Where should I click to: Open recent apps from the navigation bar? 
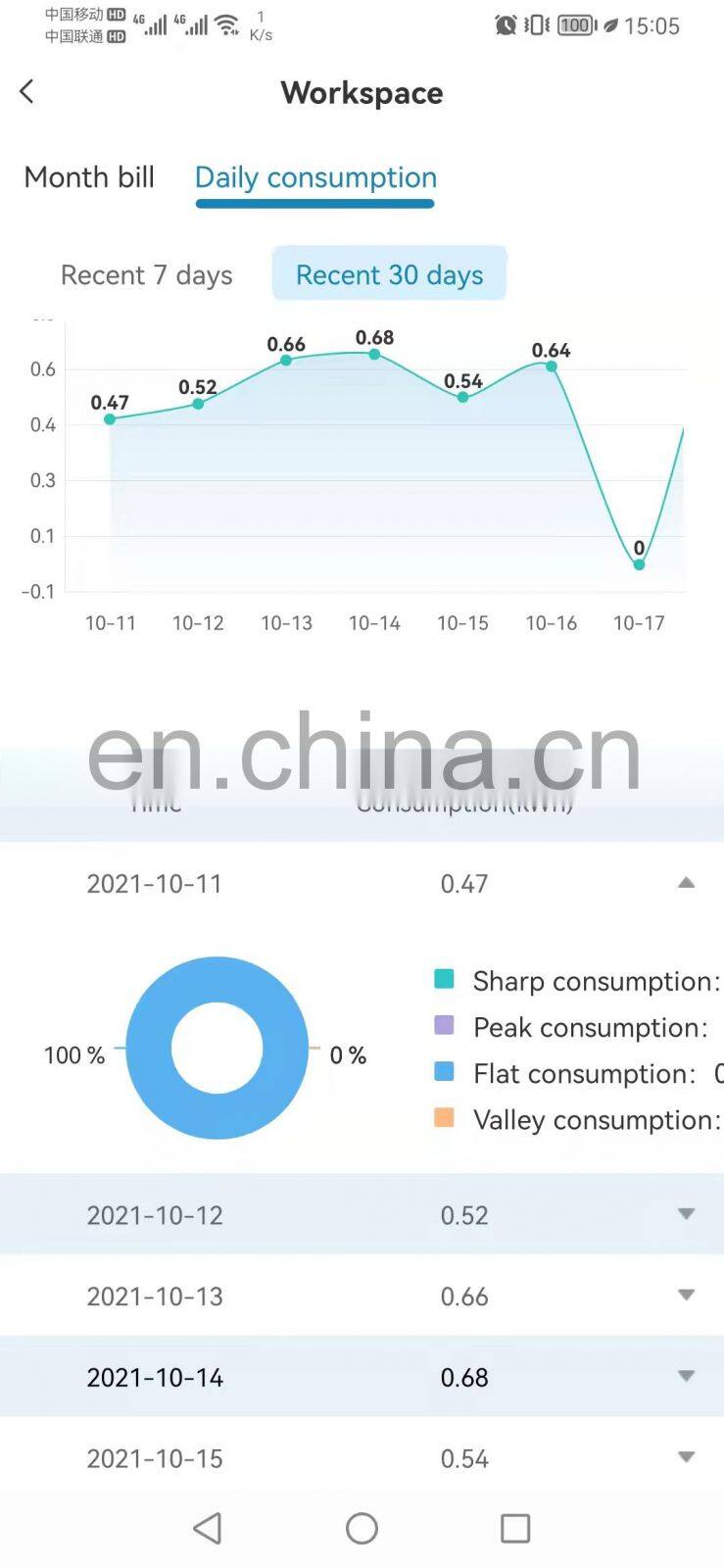(x=514, y=1528)
